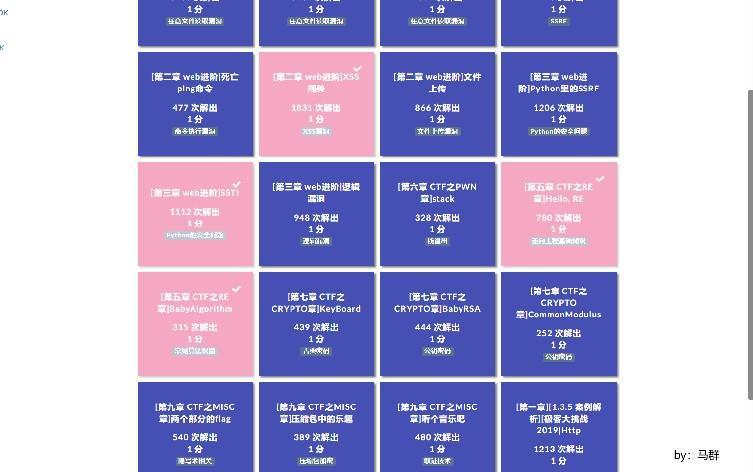
Task: Open the 逻辑漏洞 challenge card
Action: coord(316,214)
